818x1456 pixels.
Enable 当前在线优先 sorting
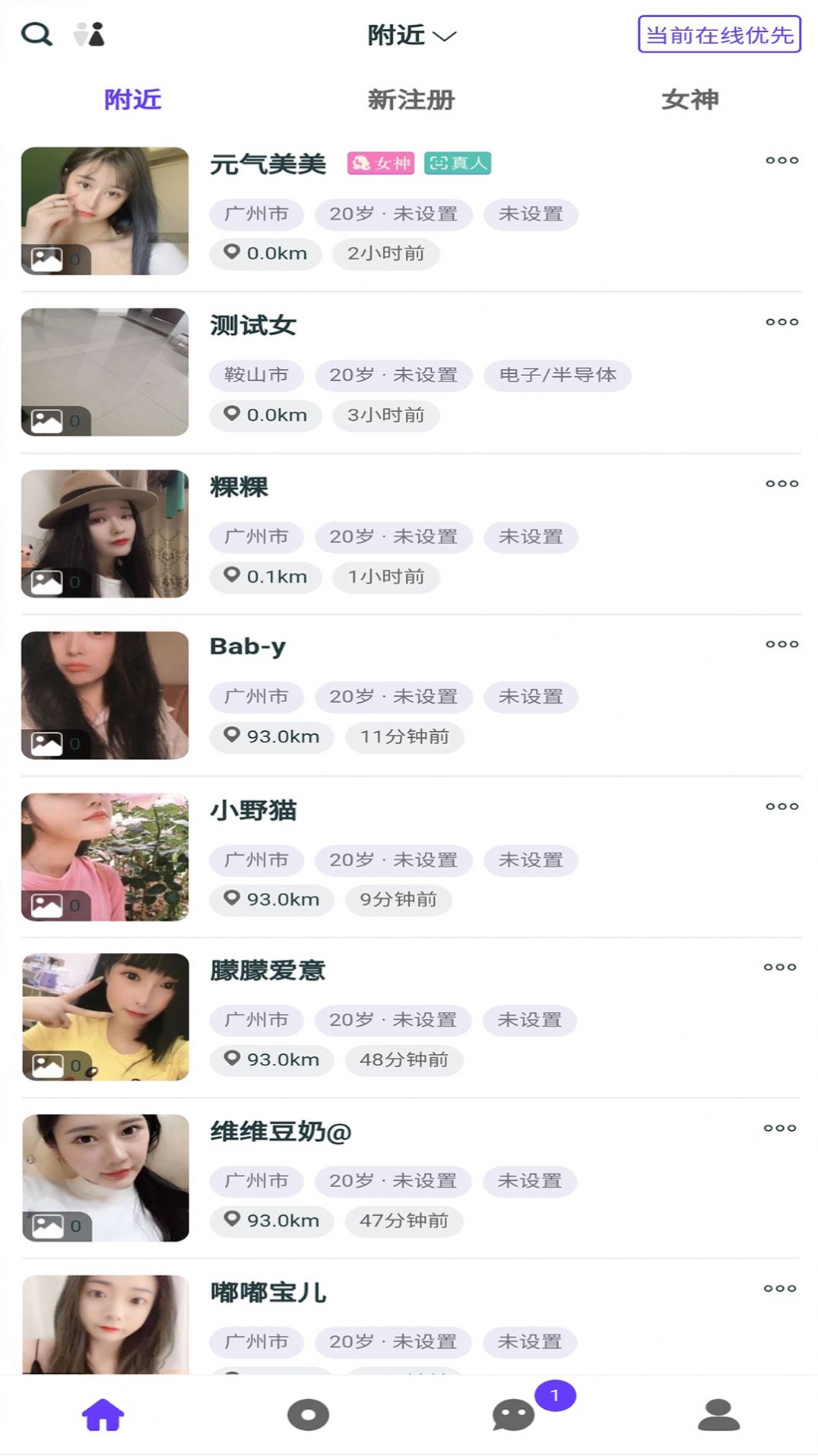click(x=718, y=34)
